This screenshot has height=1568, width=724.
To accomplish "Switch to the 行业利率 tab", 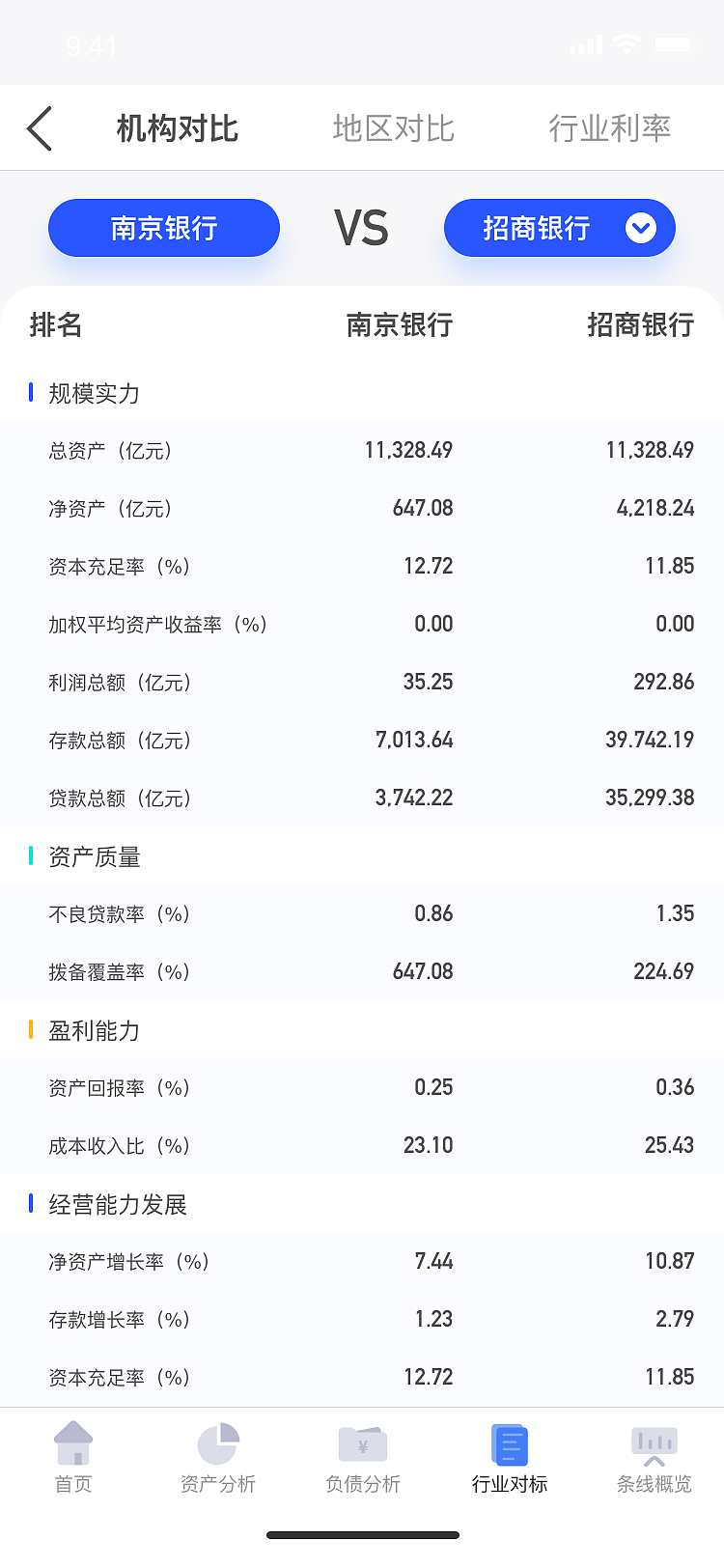I will pyautogui.click(x=610, y=127).
